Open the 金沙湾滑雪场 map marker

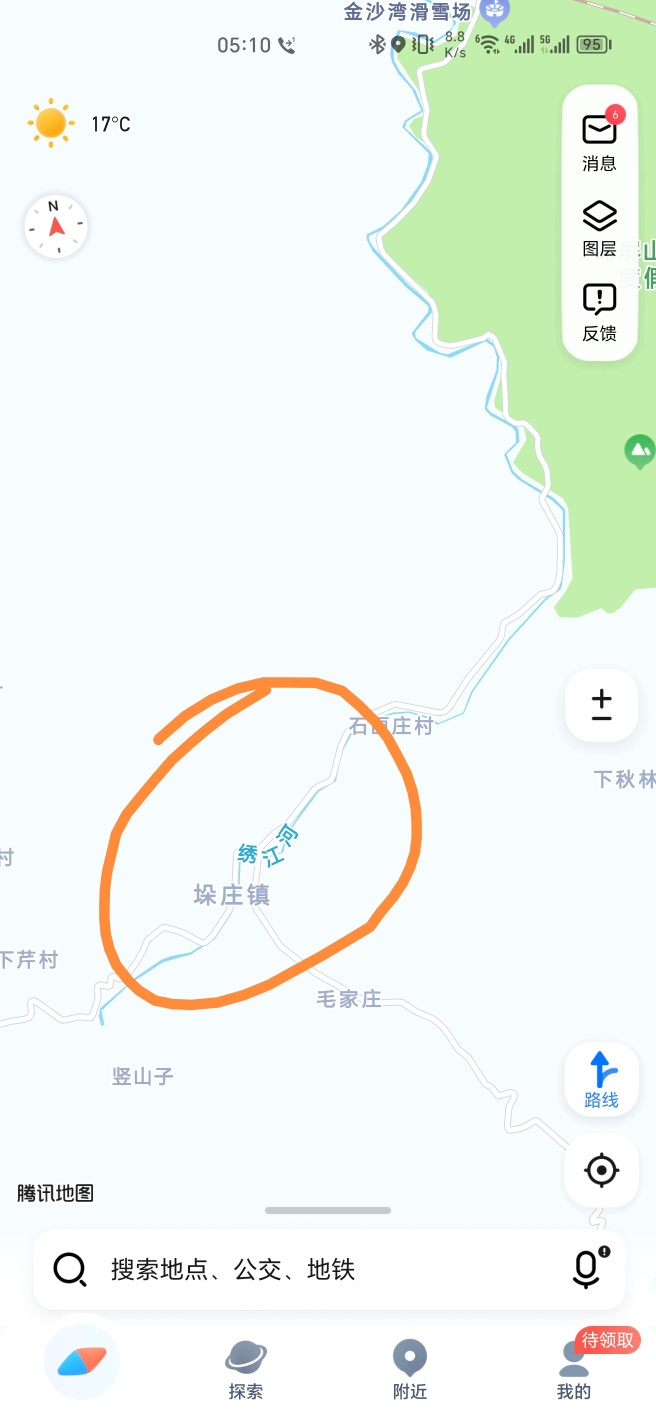click(x=494, y=12)
